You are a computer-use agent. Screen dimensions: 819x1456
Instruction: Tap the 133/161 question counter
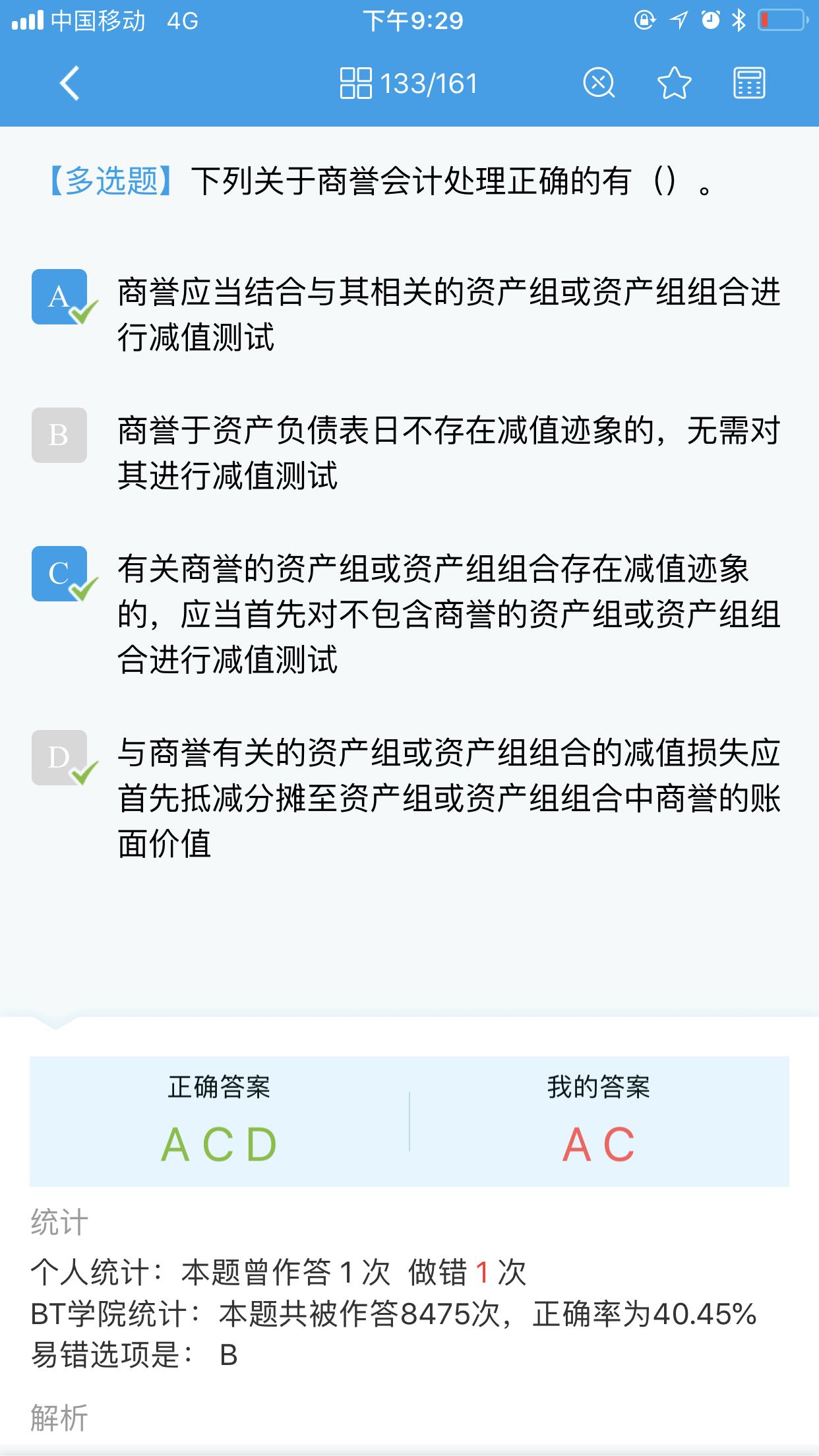(429, 83)
